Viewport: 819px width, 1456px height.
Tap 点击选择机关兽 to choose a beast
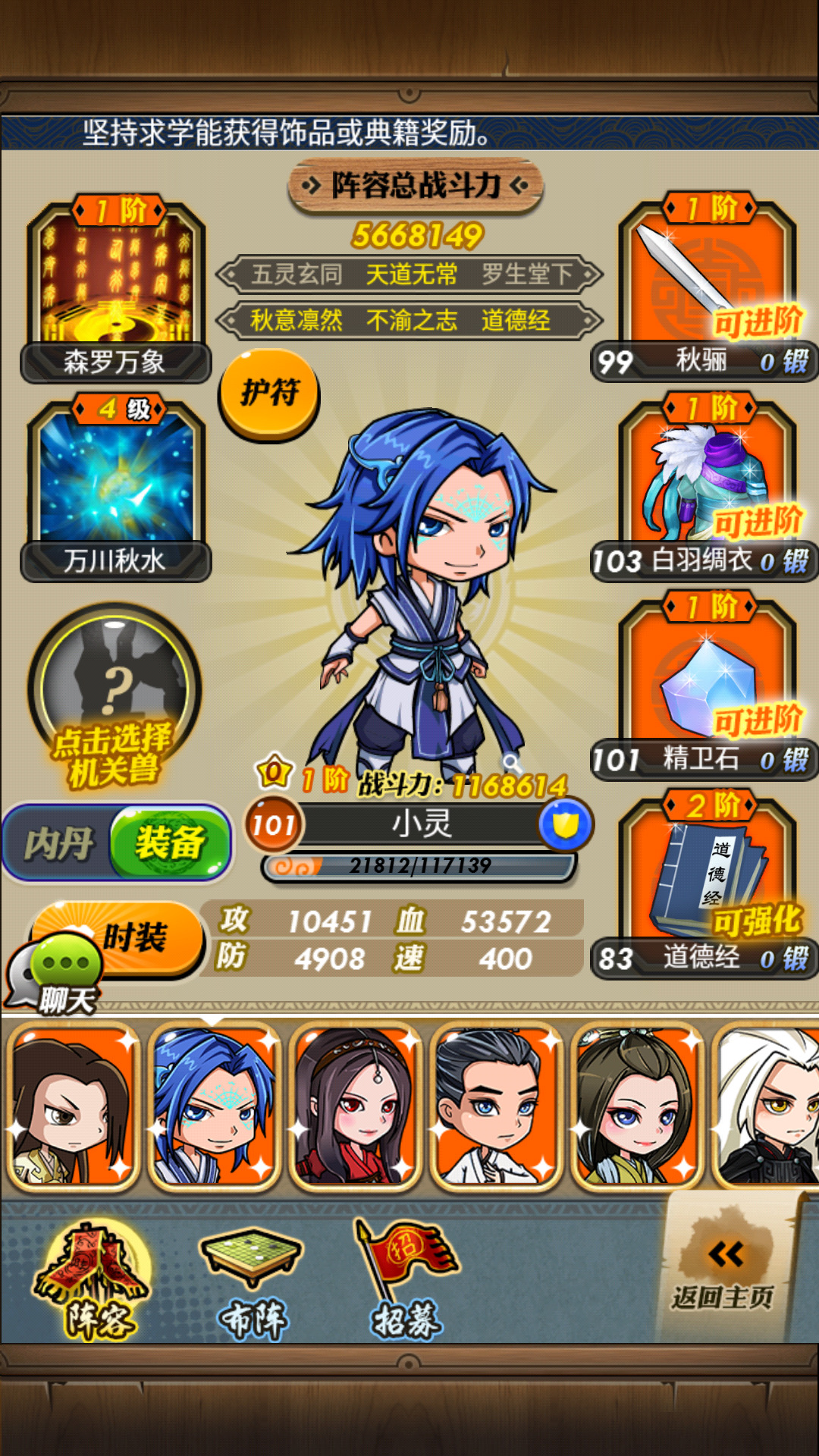pos(114,698)
